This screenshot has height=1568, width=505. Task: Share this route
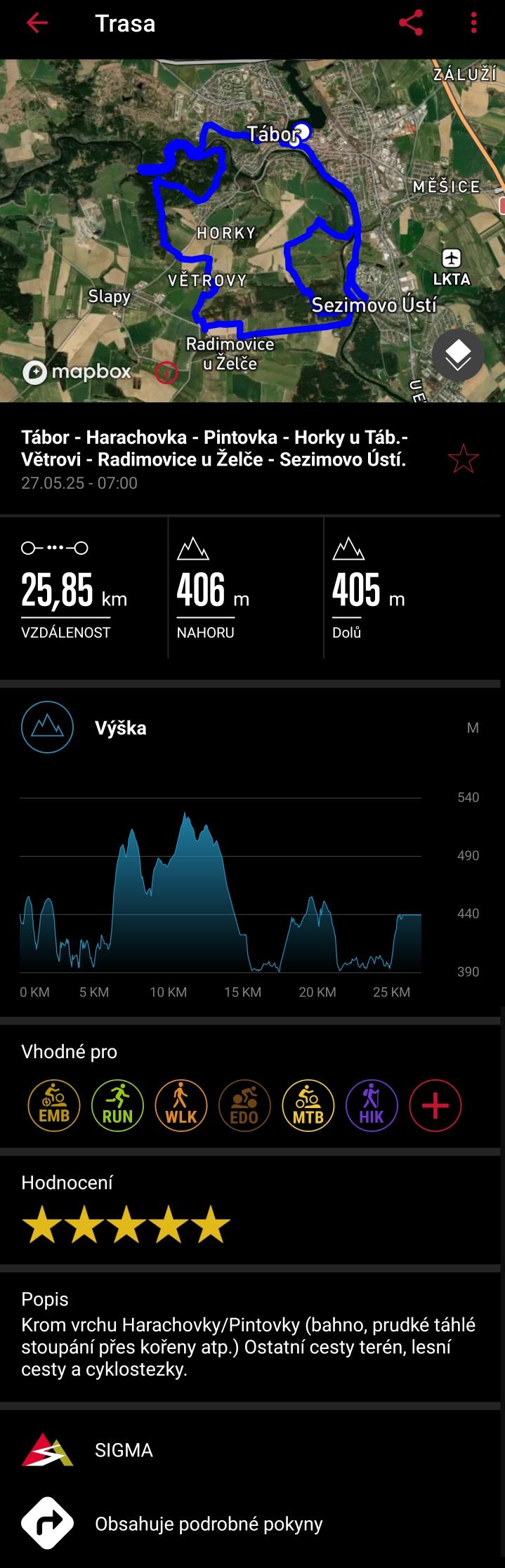[x=411, y=23]
